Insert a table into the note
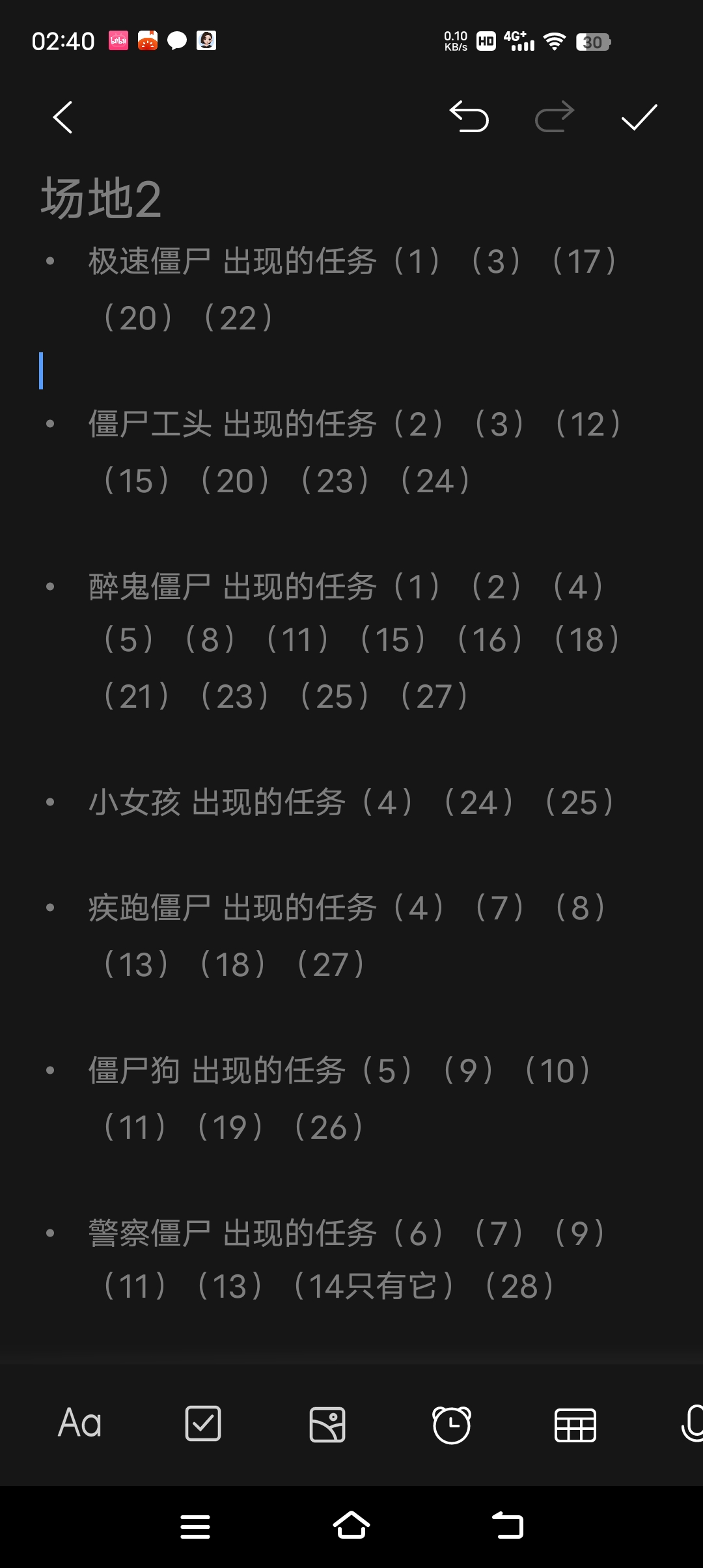Viewport: 703px width, 1568px height. [x=575, y=1424]
